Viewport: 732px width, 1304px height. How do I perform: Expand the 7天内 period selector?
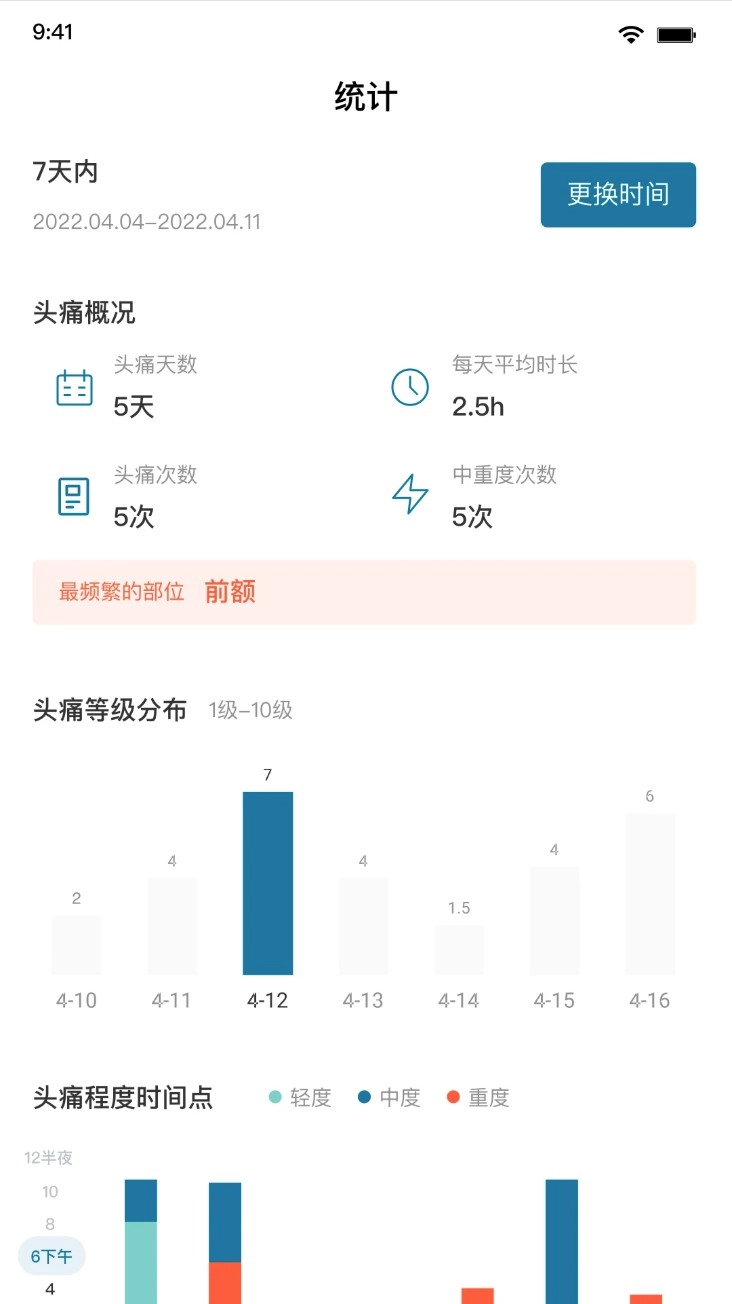pyautogui.click(x=65, y=171)
